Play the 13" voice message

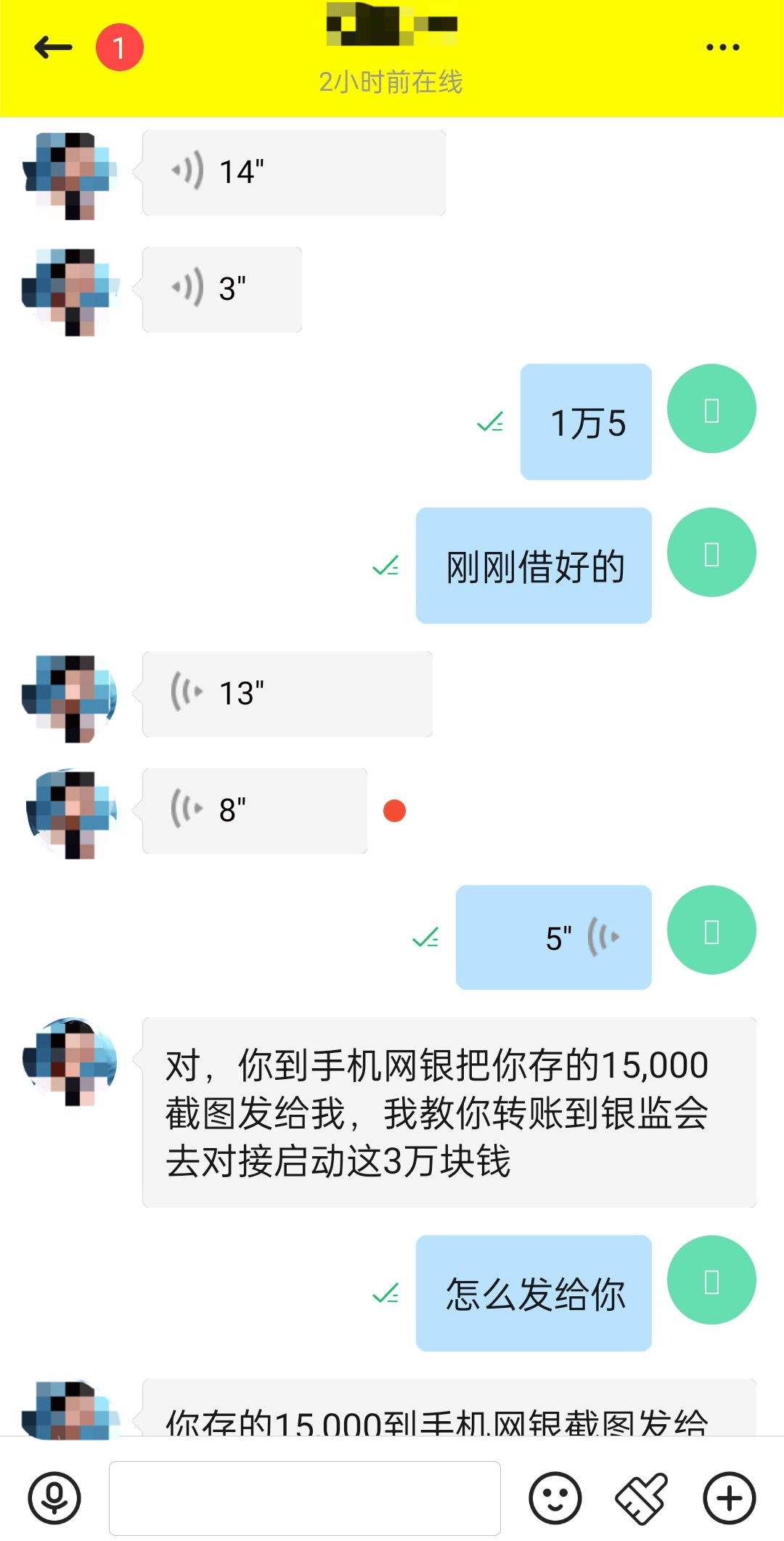coord(287,694)
